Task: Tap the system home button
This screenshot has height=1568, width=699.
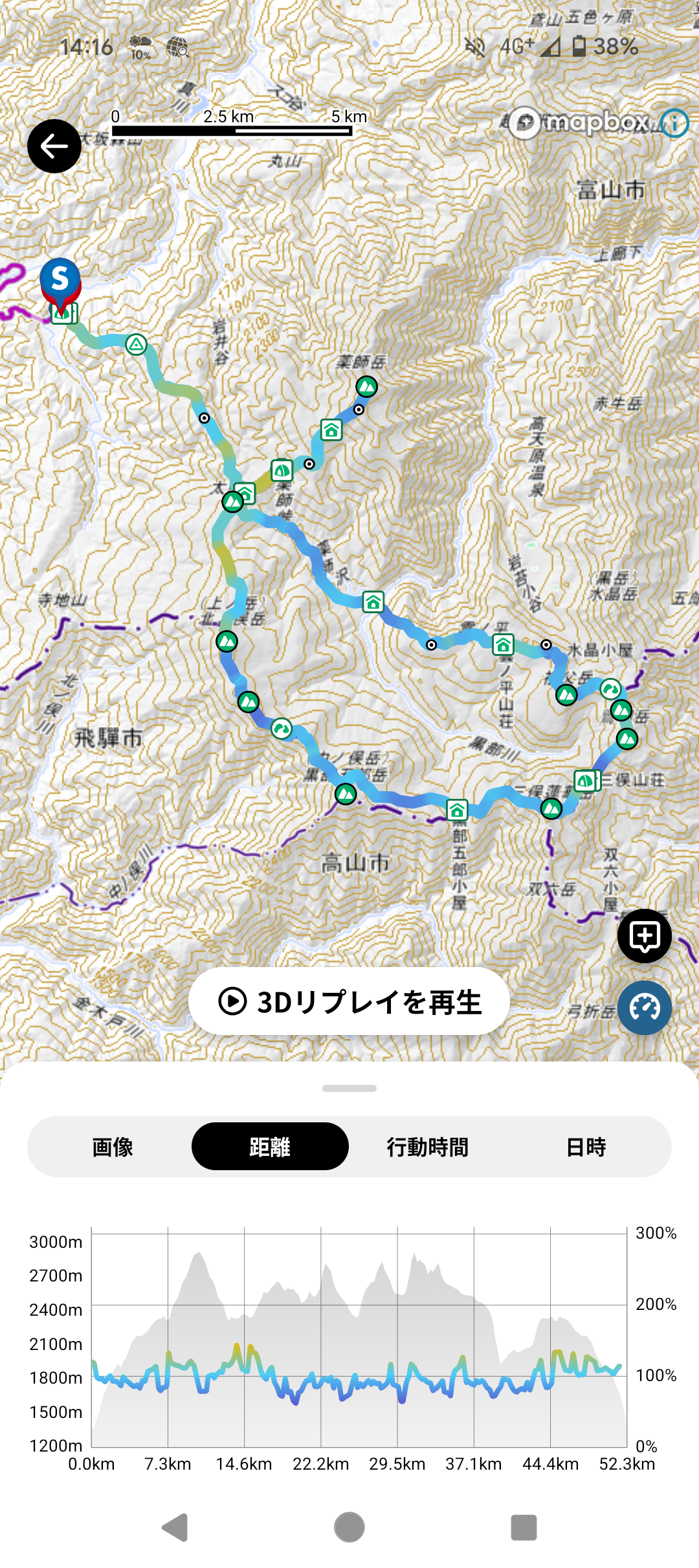Action: pyautogui.click(x=349, y=1527)
